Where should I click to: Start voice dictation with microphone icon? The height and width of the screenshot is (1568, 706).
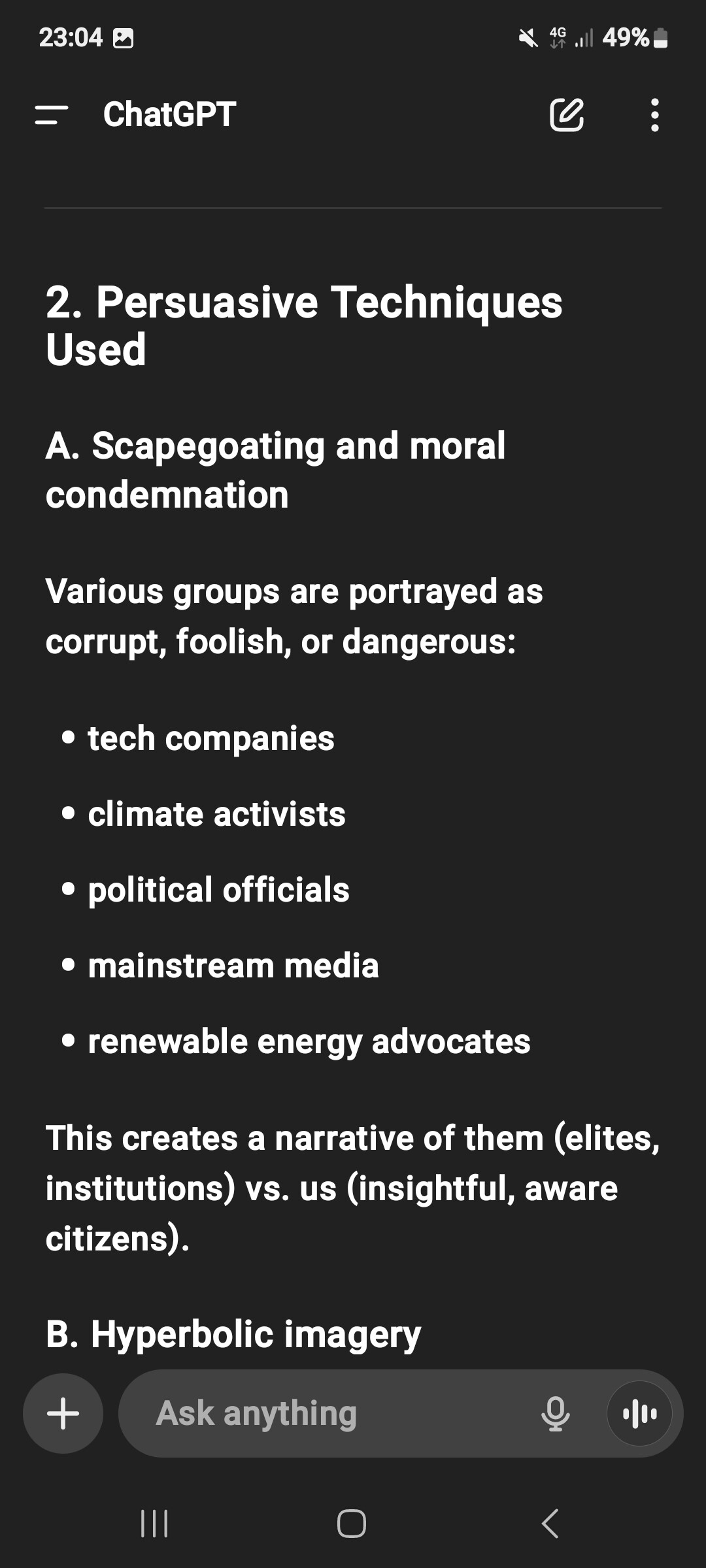click(555, 1414)
